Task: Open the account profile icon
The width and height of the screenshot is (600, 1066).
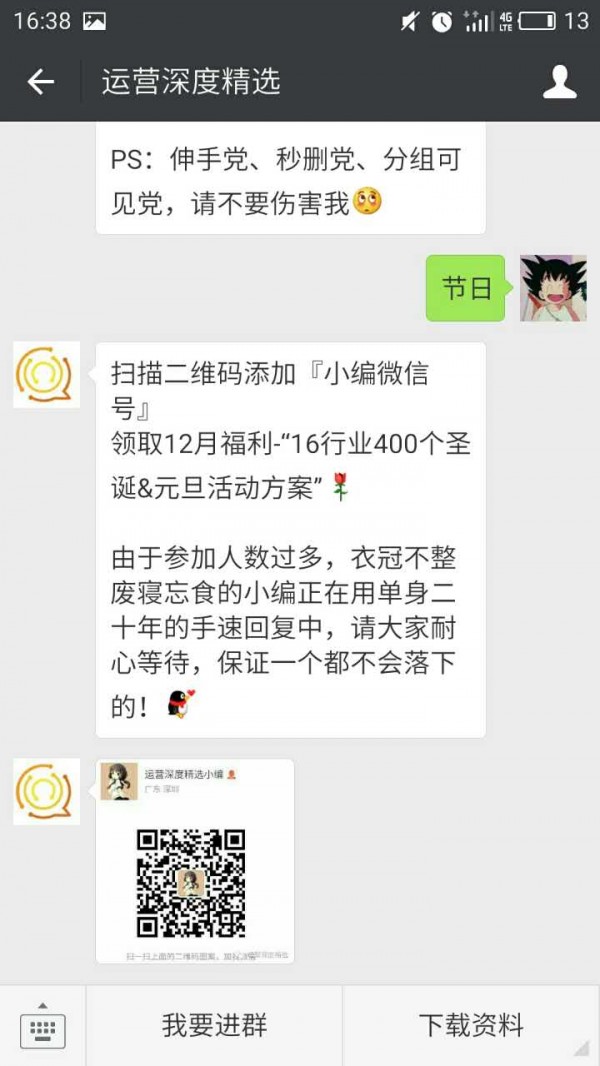Action: pyautogui.click(x=559, y=82)
